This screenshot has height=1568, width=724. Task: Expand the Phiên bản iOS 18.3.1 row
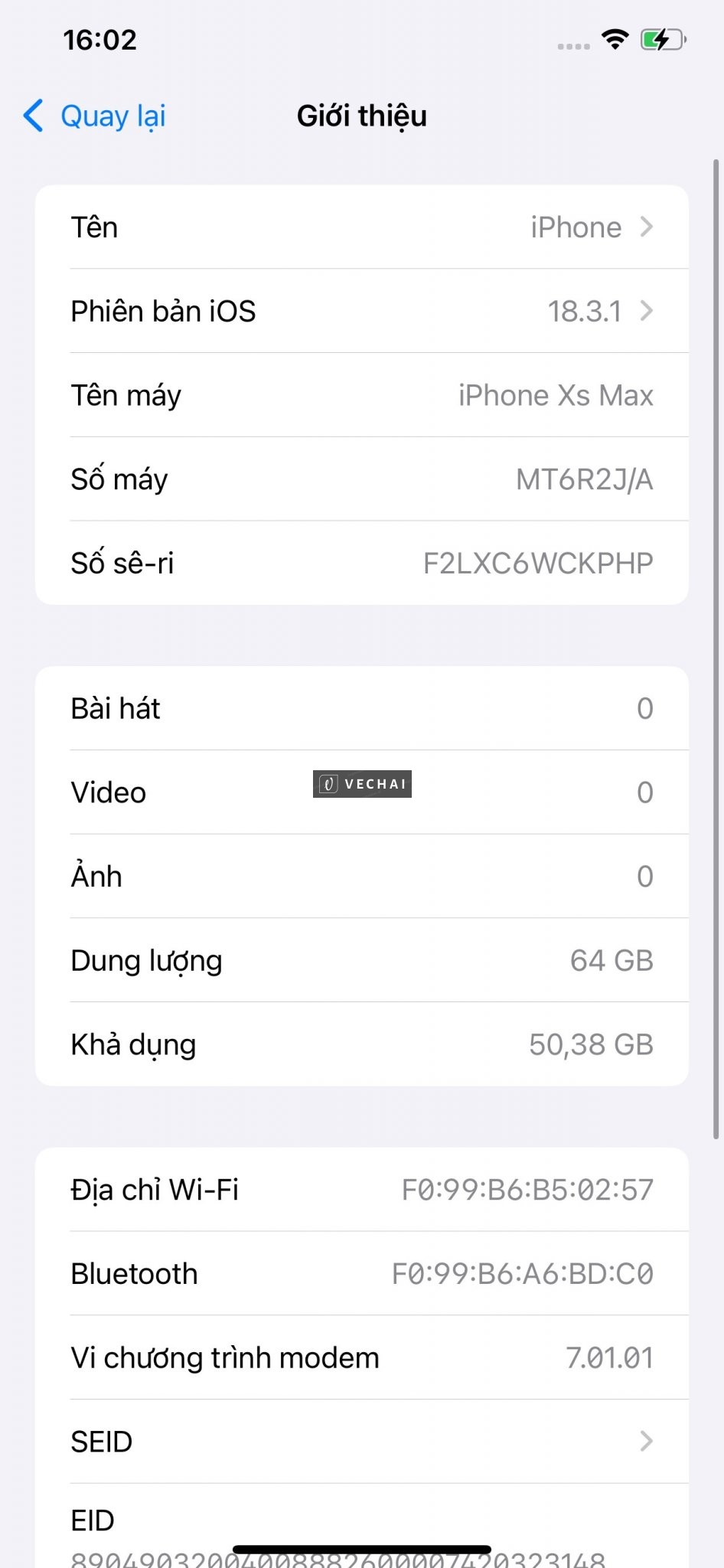(362, 311)
